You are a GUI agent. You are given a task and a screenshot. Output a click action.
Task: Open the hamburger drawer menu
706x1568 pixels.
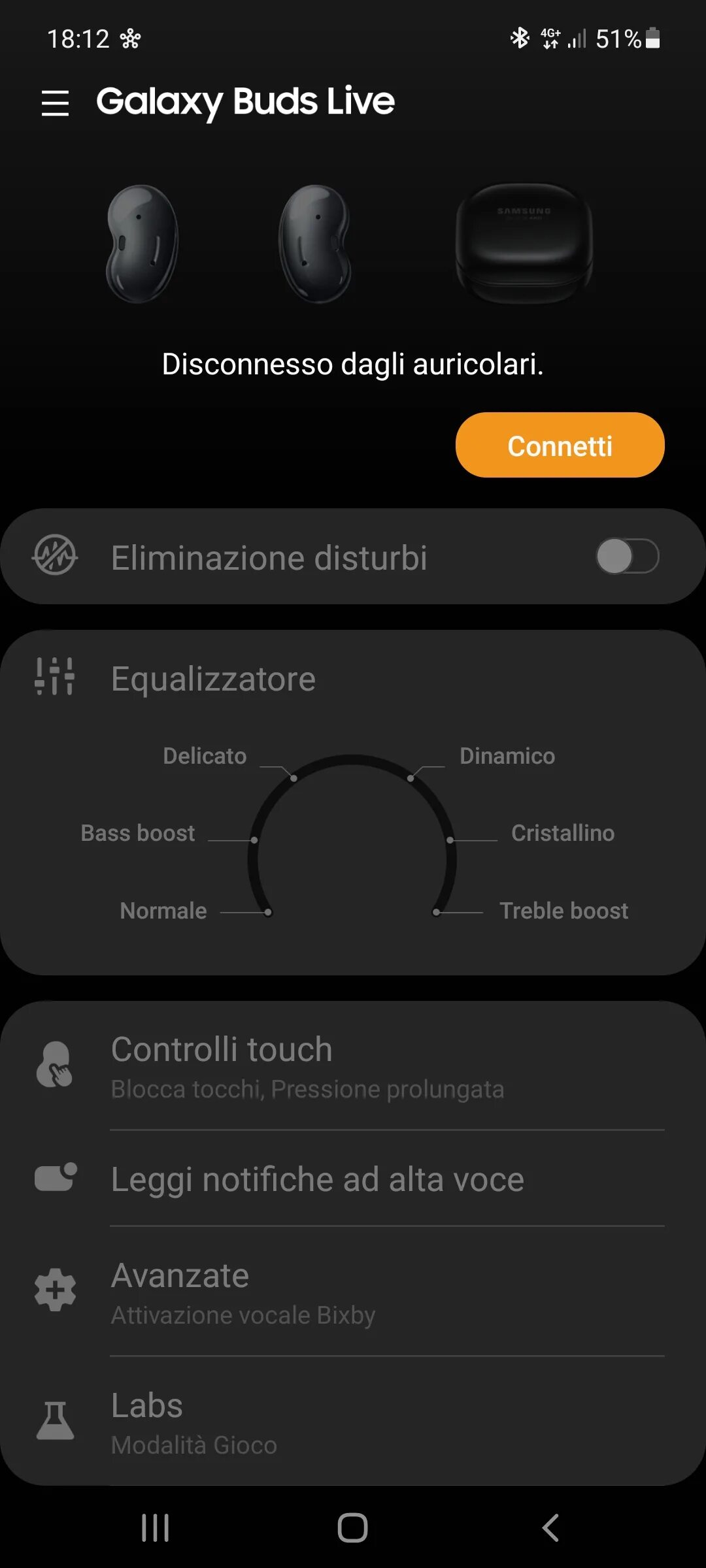point(55,103)
